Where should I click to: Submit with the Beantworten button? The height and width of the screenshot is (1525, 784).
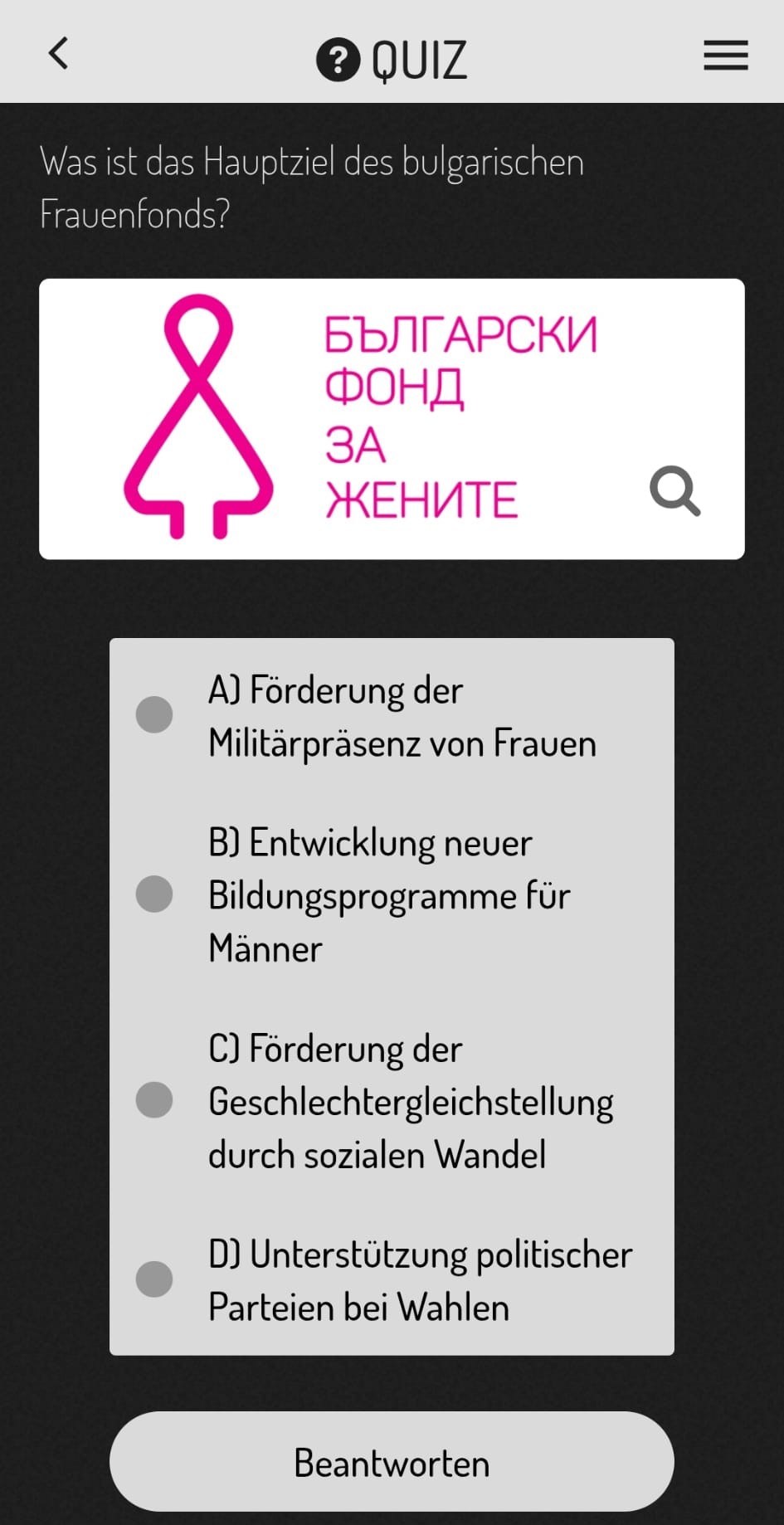[x=392, y=1463]
